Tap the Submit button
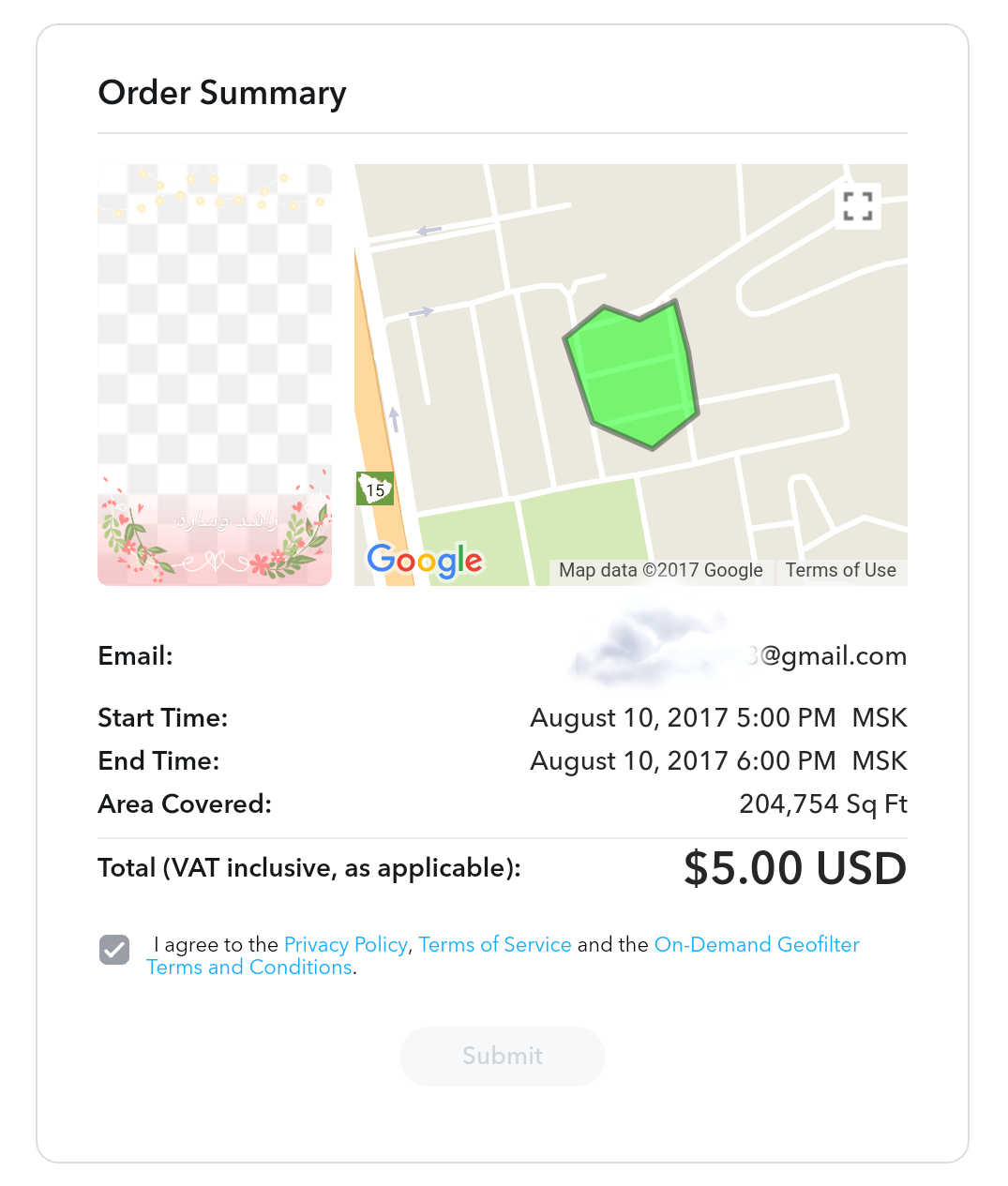 click(502, 1056)
